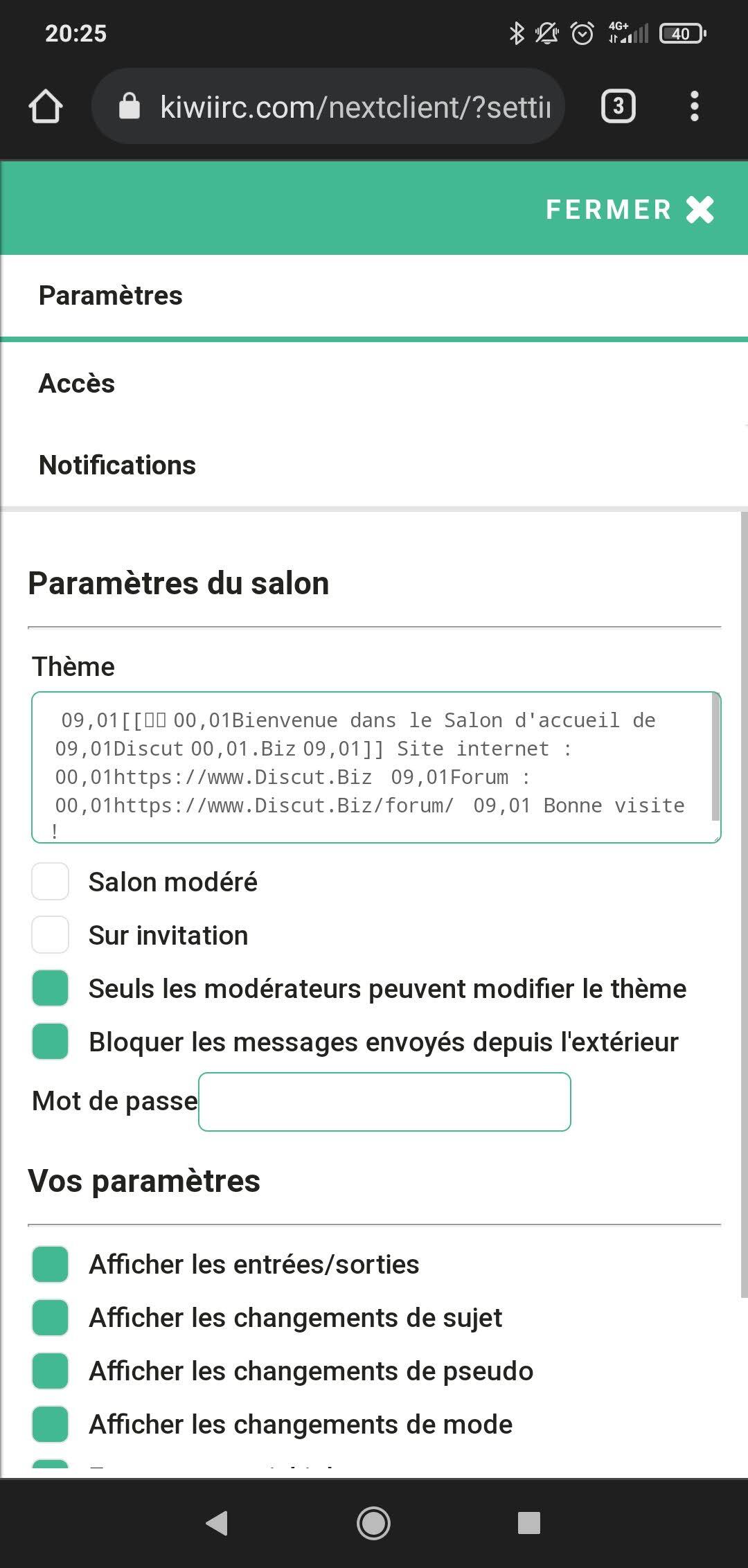Uncheck Seuls les modérateurs peuvent modifier le thème
748x1568 pixels.
(x=51, y=988)
